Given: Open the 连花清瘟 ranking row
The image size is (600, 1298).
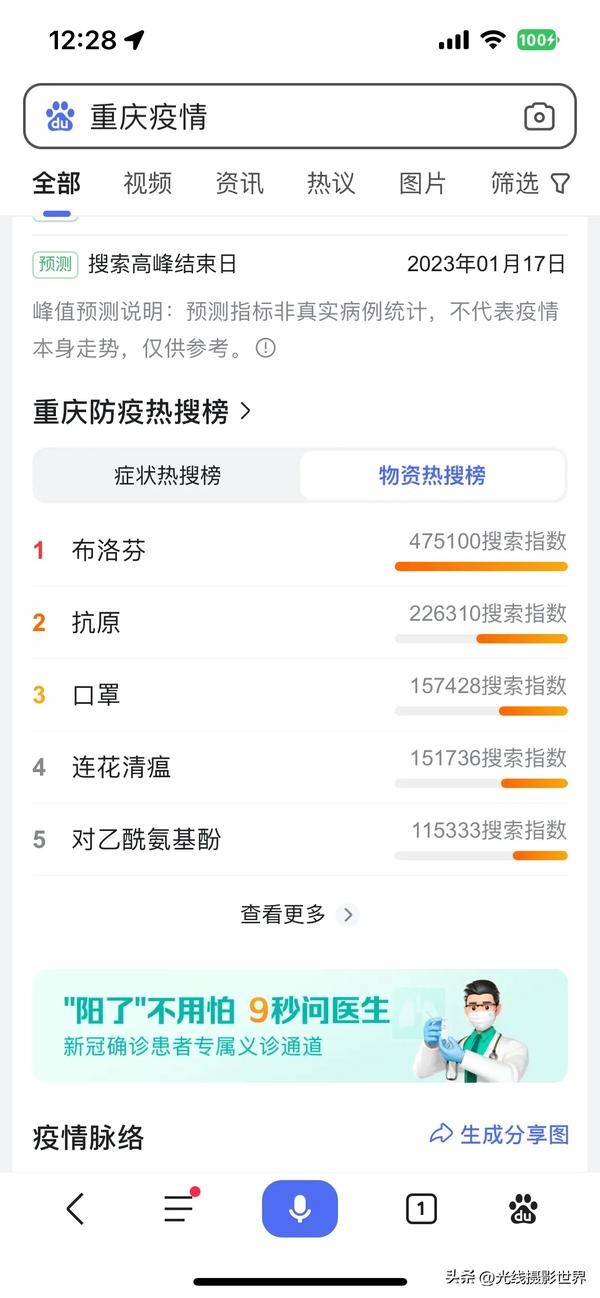Looking at the screenshot, I should pos(300,767).
